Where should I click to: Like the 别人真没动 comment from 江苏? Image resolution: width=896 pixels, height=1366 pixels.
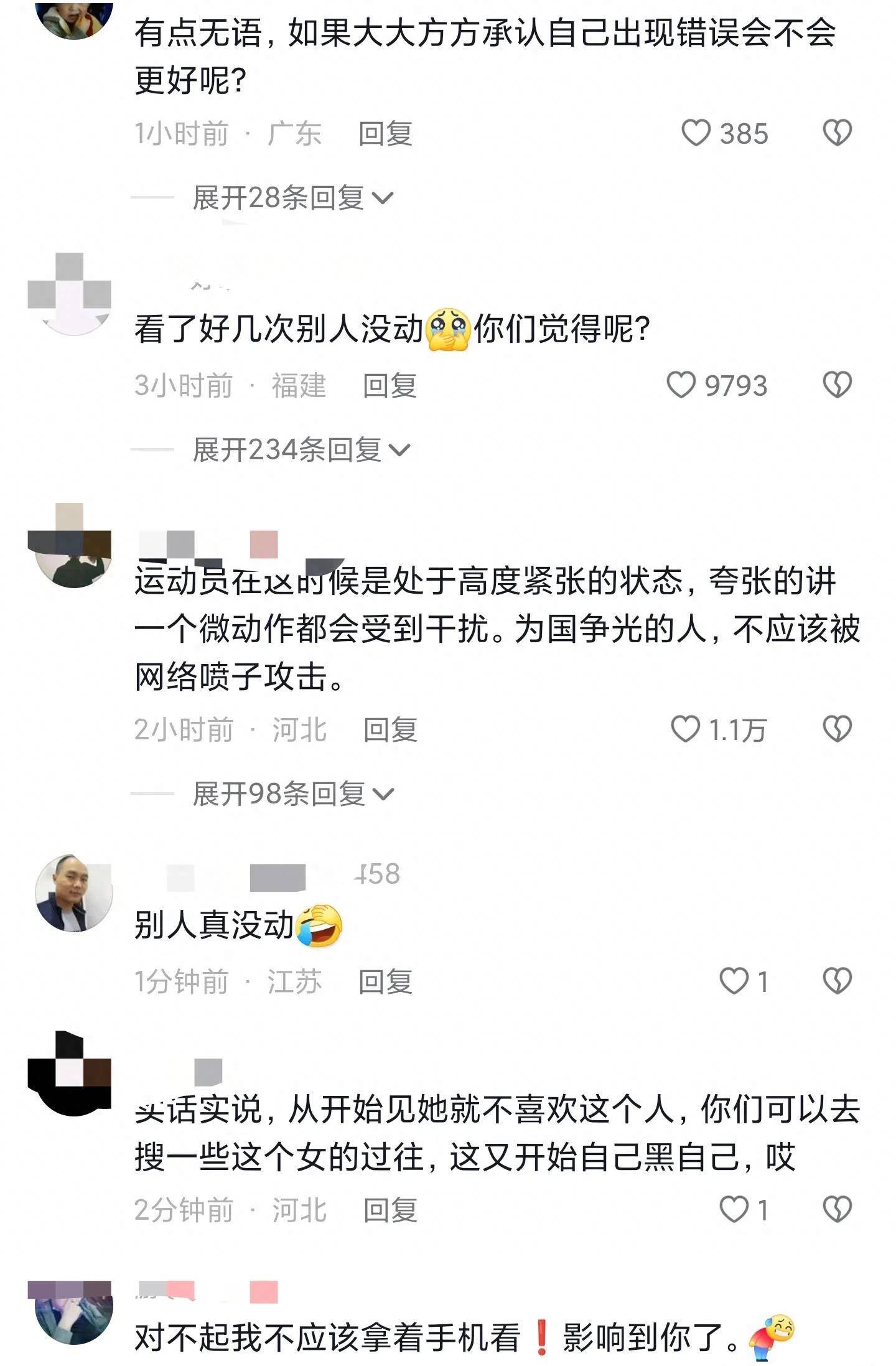tap(734, 981)
